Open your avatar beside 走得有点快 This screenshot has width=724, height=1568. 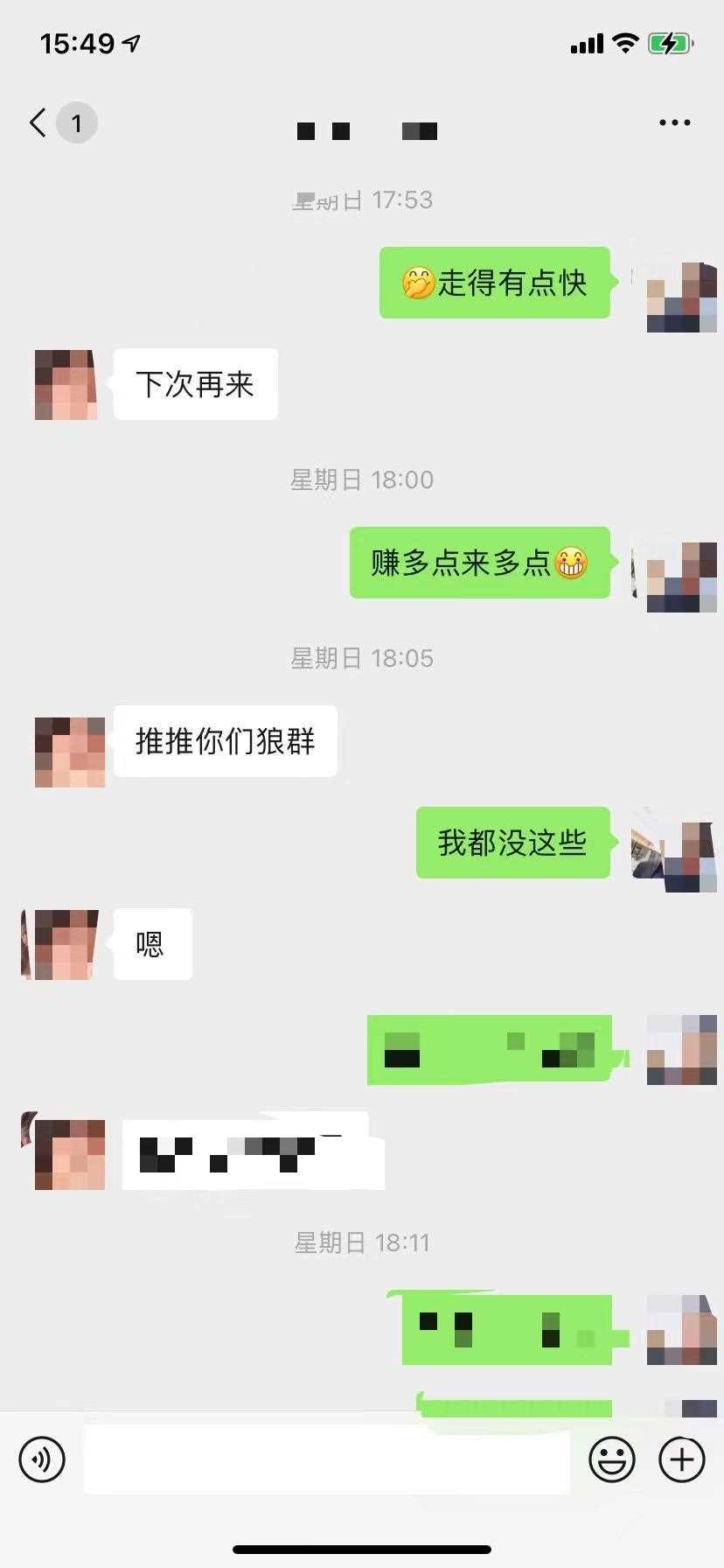681,297
